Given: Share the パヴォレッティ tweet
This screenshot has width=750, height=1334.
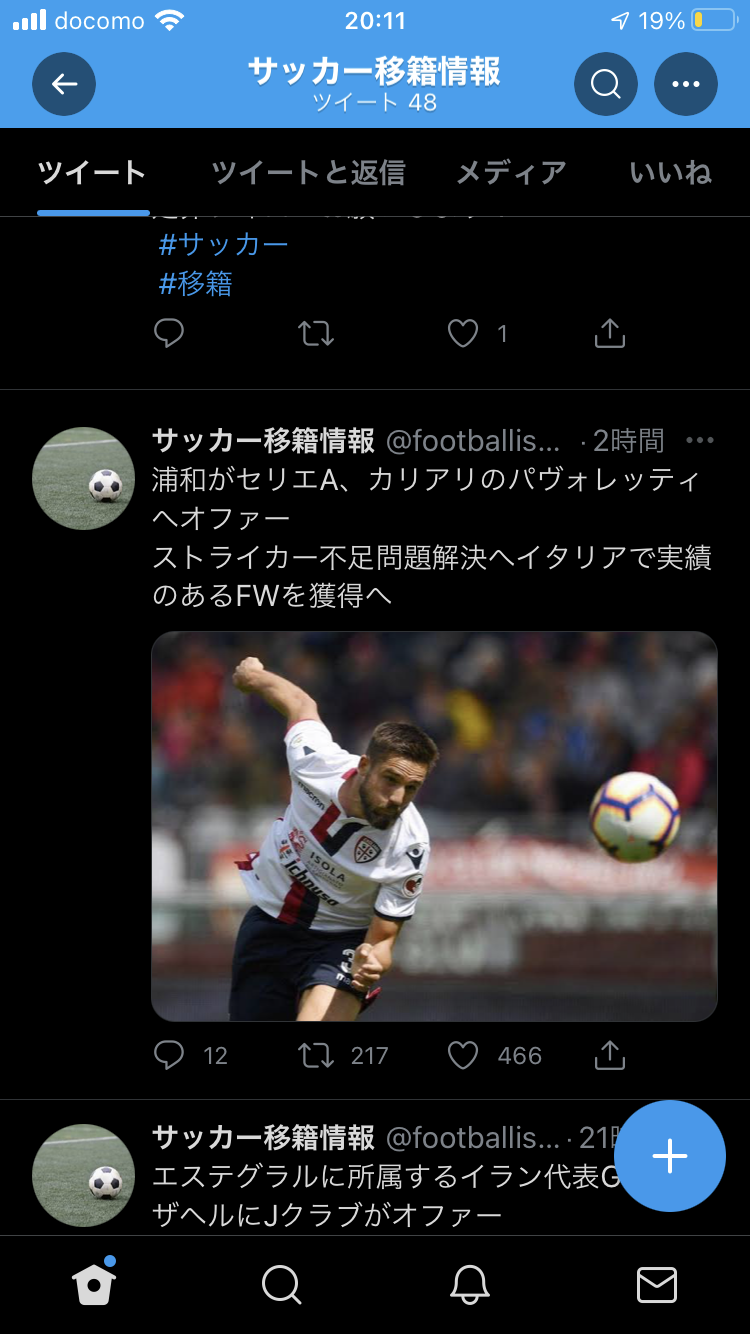Looking at the screenshot, I should coord(609,1055).
